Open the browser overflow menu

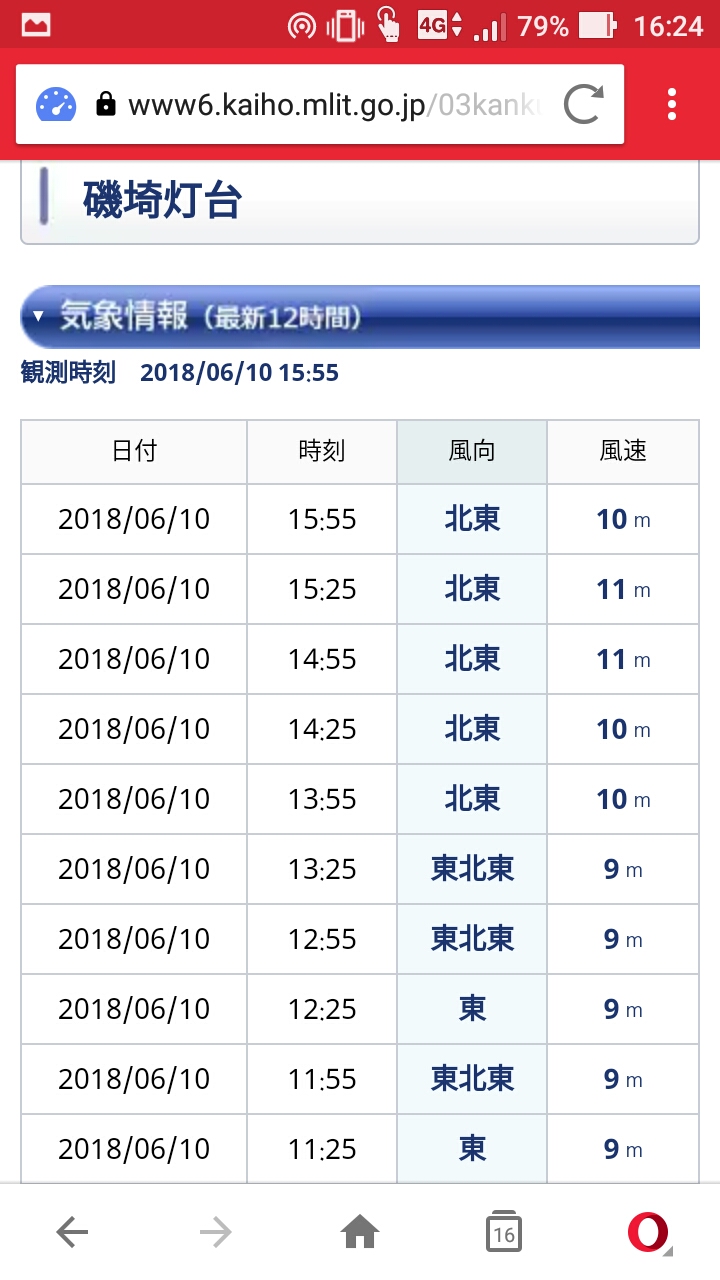point(671,104)
